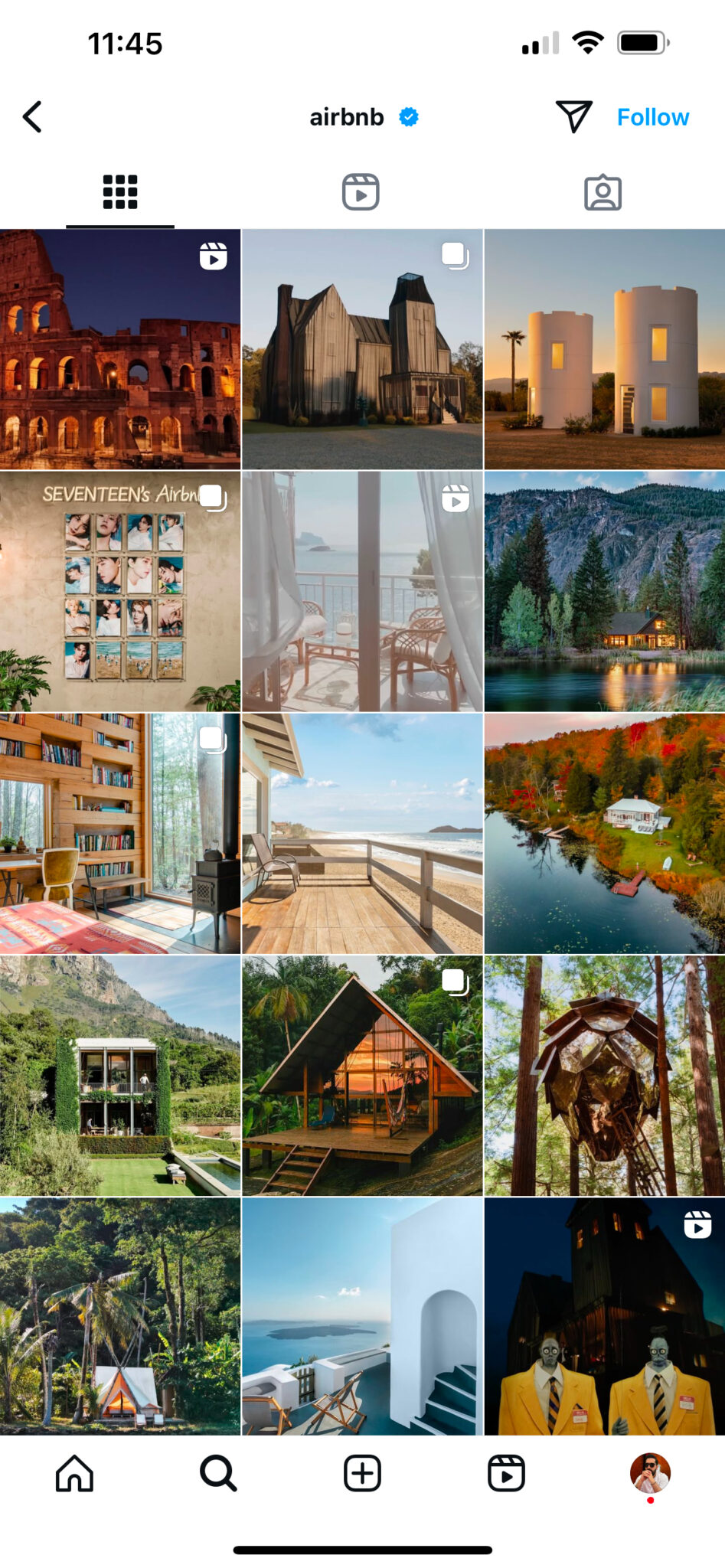This screenshot has height=1568, width=725.
Task: Open the A-frame cabin sunset post
Action: [x=362, y=1075]
